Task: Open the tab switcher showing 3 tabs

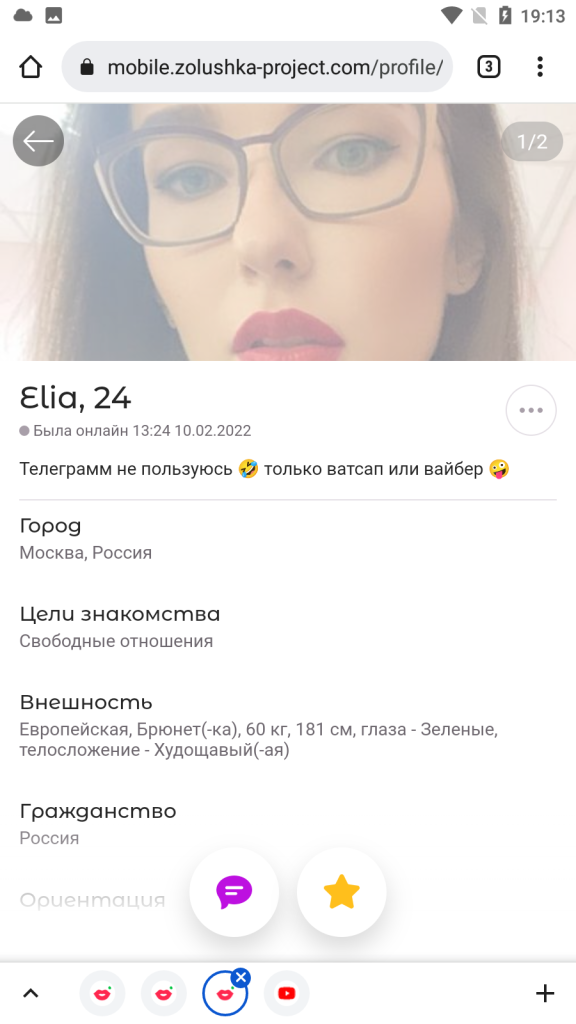Action: [x=488, y=67]
